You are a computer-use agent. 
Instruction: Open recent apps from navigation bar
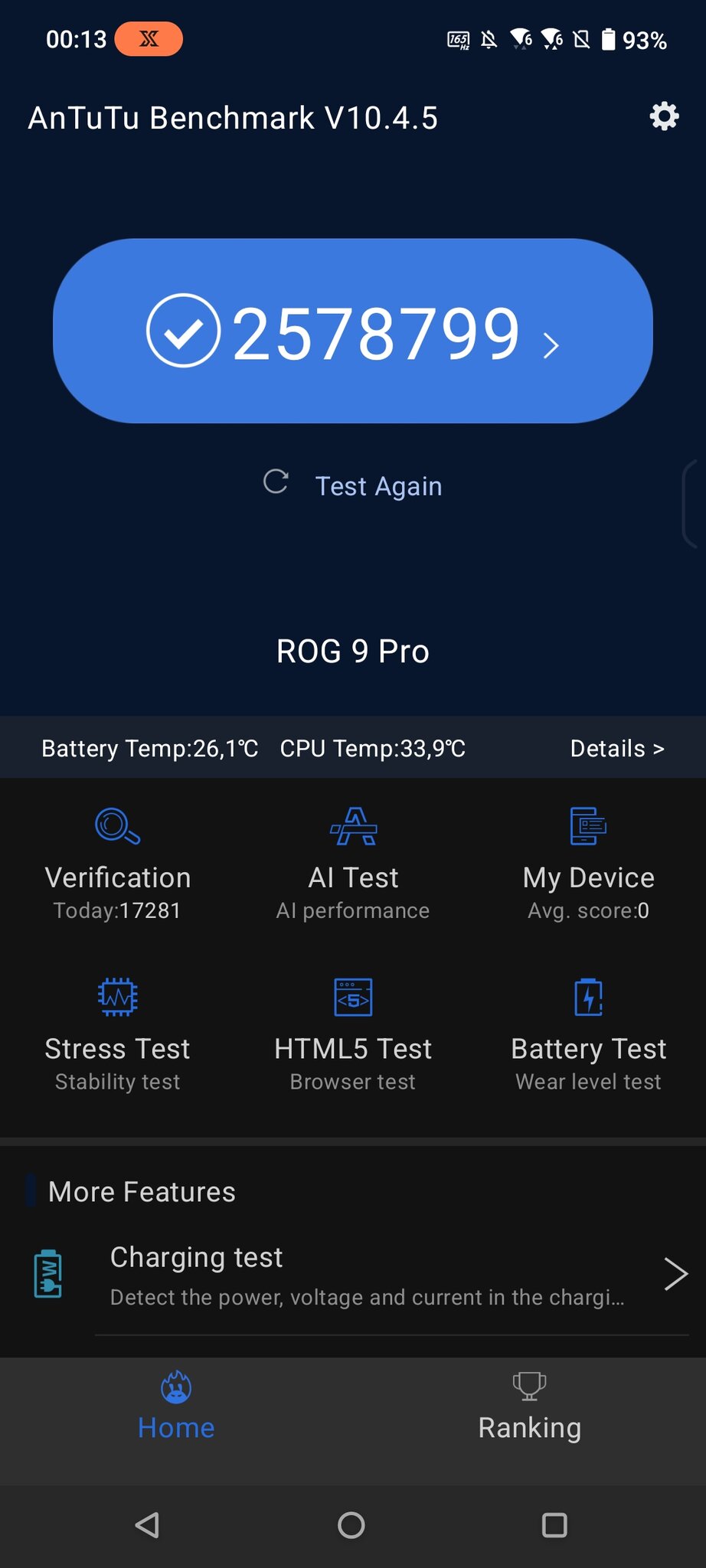point(554,1525)
